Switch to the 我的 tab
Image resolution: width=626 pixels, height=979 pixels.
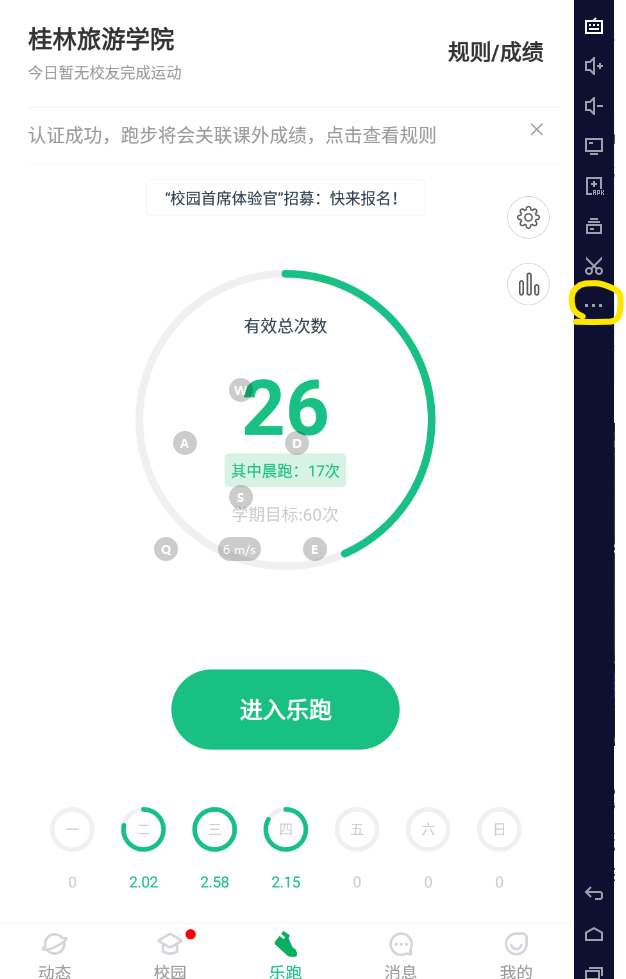(516, 953)
